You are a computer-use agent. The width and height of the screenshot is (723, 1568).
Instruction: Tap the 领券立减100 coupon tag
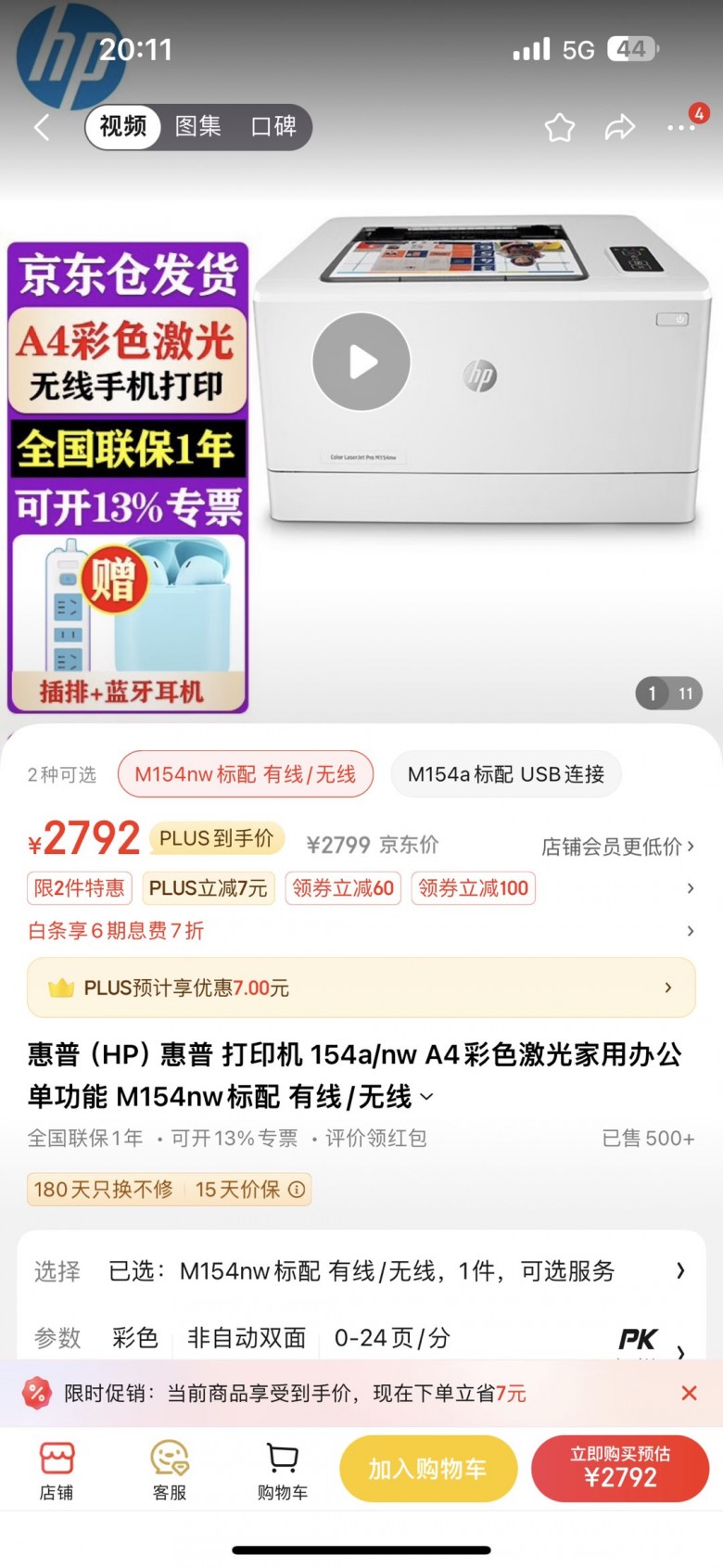(x=474, y=888)
